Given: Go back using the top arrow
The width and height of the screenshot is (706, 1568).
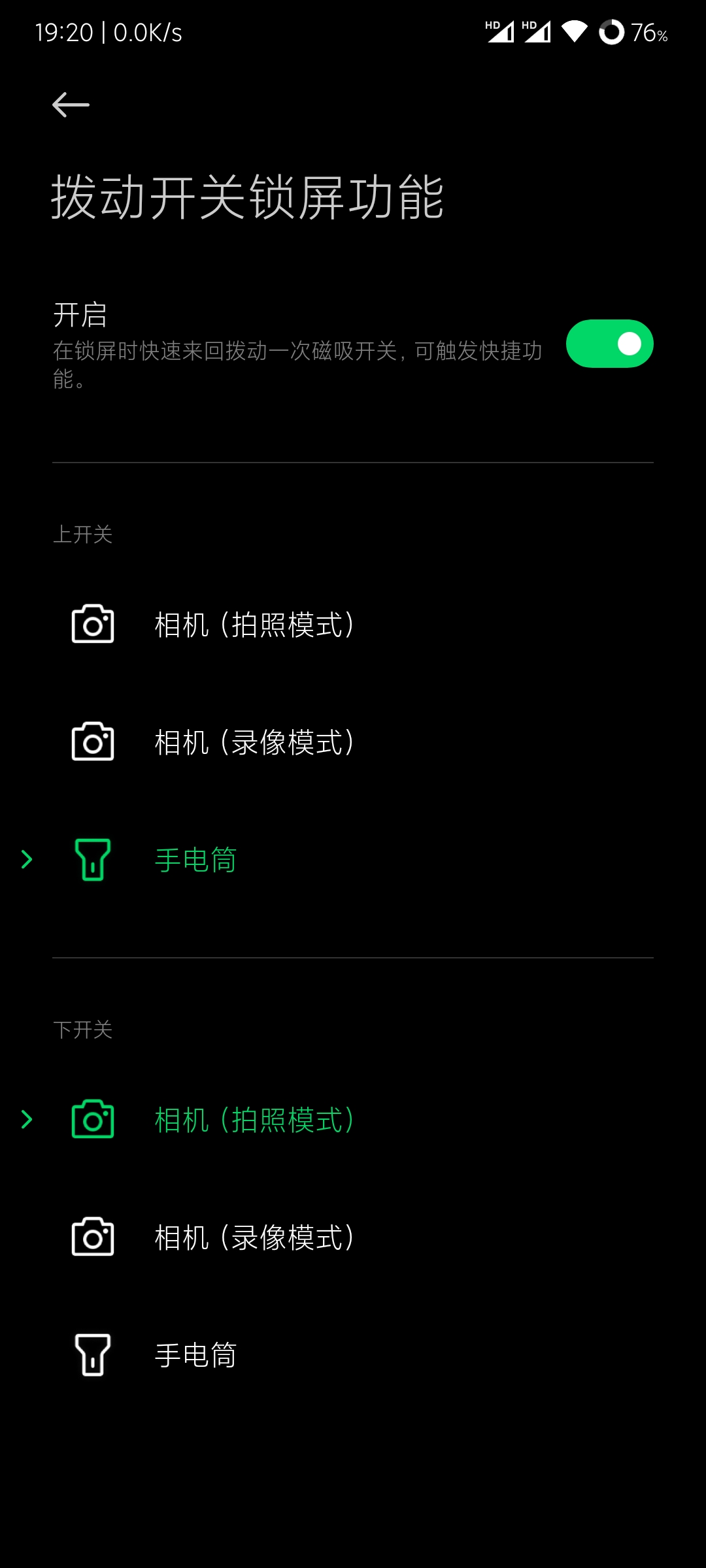Looking at the screenshot, I should (71, 105).
